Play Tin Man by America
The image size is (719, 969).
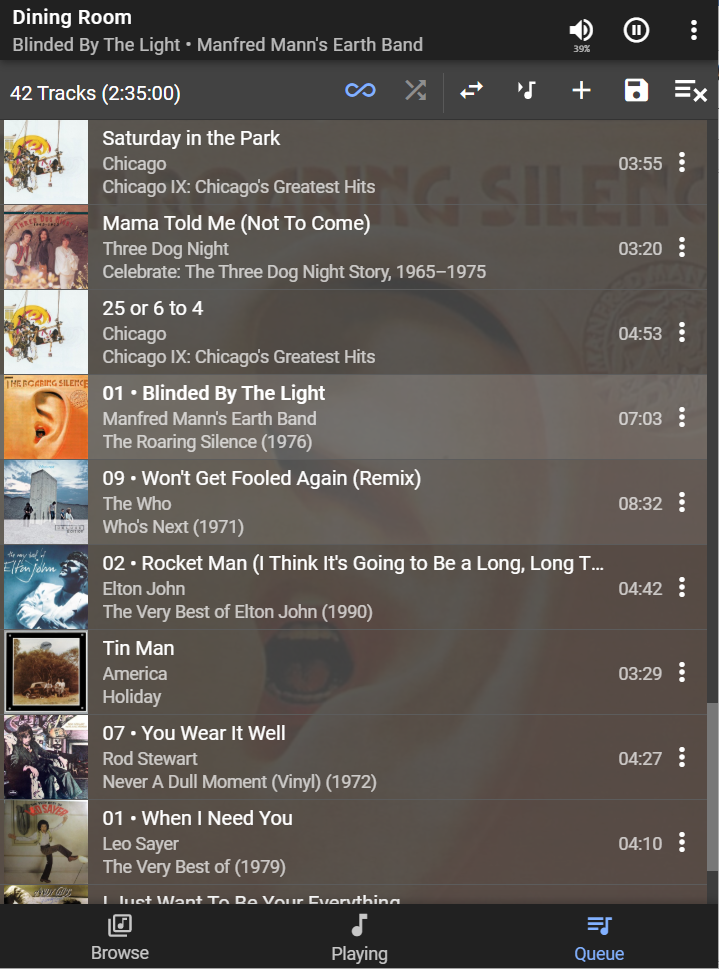pyautogui.click(x=300, y=672)
